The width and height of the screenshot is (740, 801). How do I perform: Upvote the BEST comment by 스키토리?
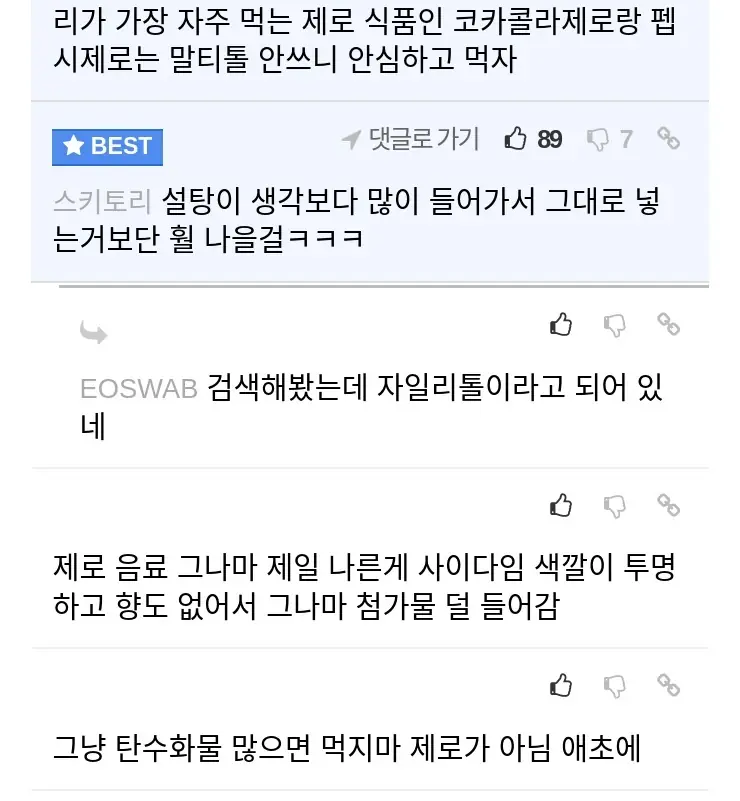[x=516, y=139]
